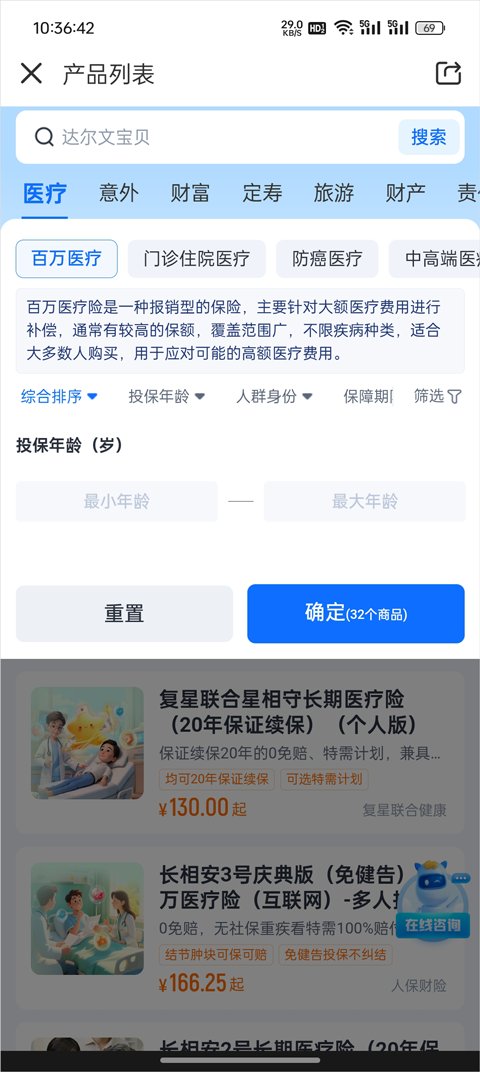This screenshot has height=1072, width=480.
Task: Switch to the 定寿 tab
Action: [263, 193]
